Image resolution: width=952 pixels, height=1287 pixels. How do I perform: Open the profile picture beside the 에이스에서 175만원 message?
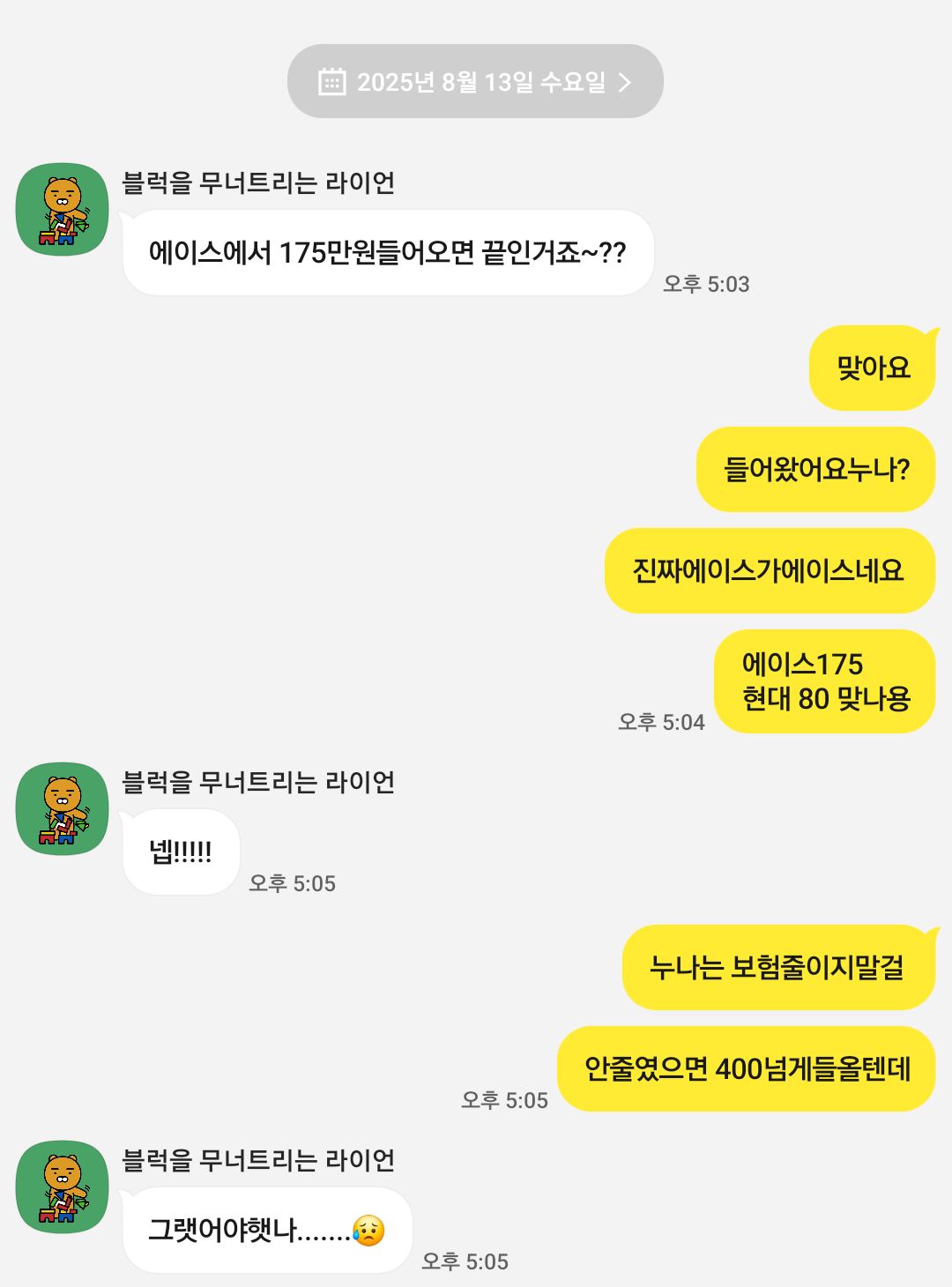63,210
